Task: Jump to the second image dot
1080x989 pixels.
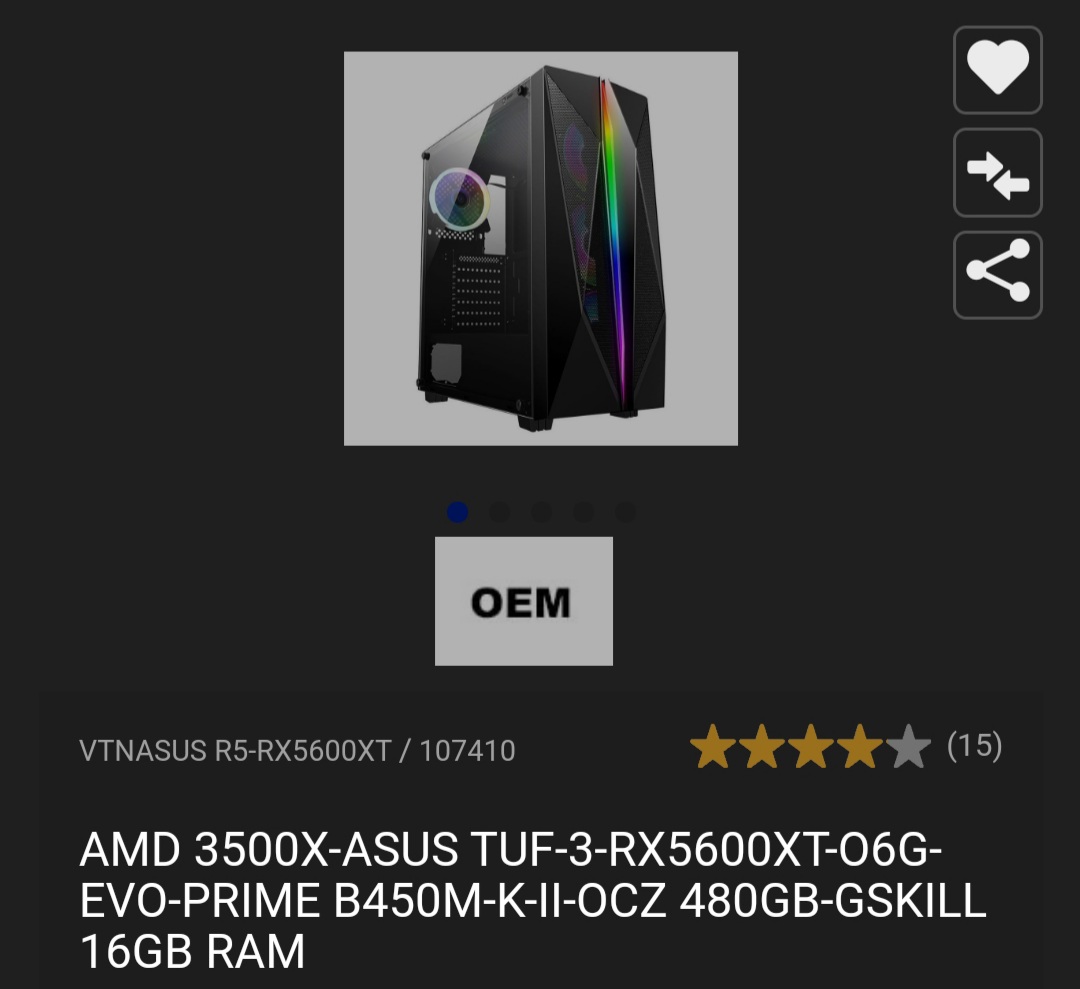Action: click(x=499, y=512)
